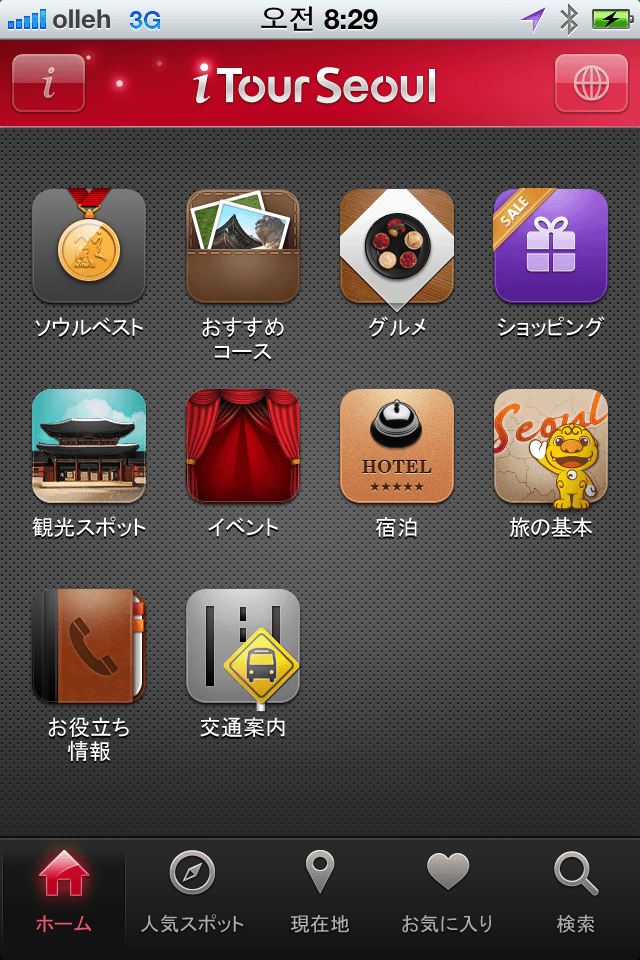Open お役立ち情報 useful information
The width and height of the screenshot is (640, 960).
coord(89,646)
